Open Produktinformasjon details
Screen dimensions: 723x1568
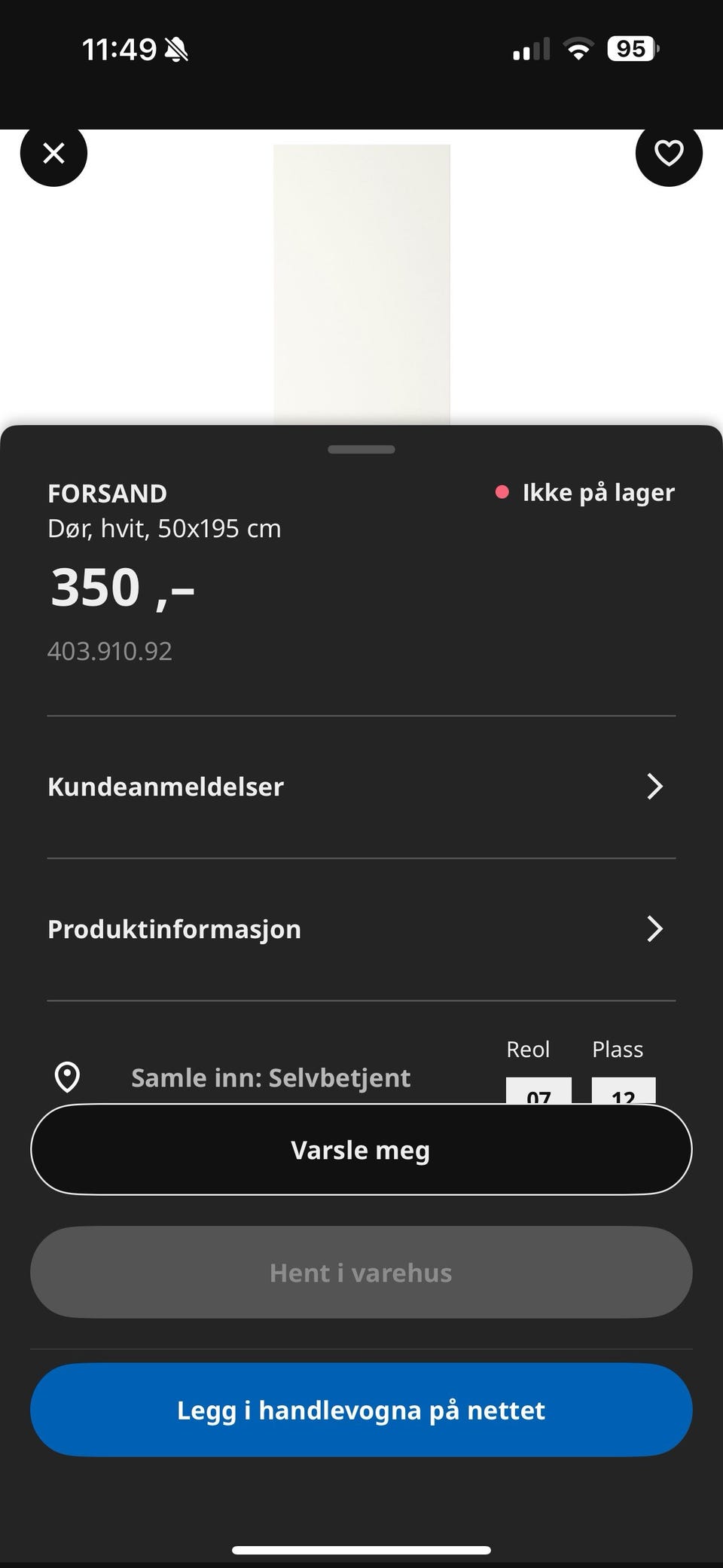pos(361,929)
